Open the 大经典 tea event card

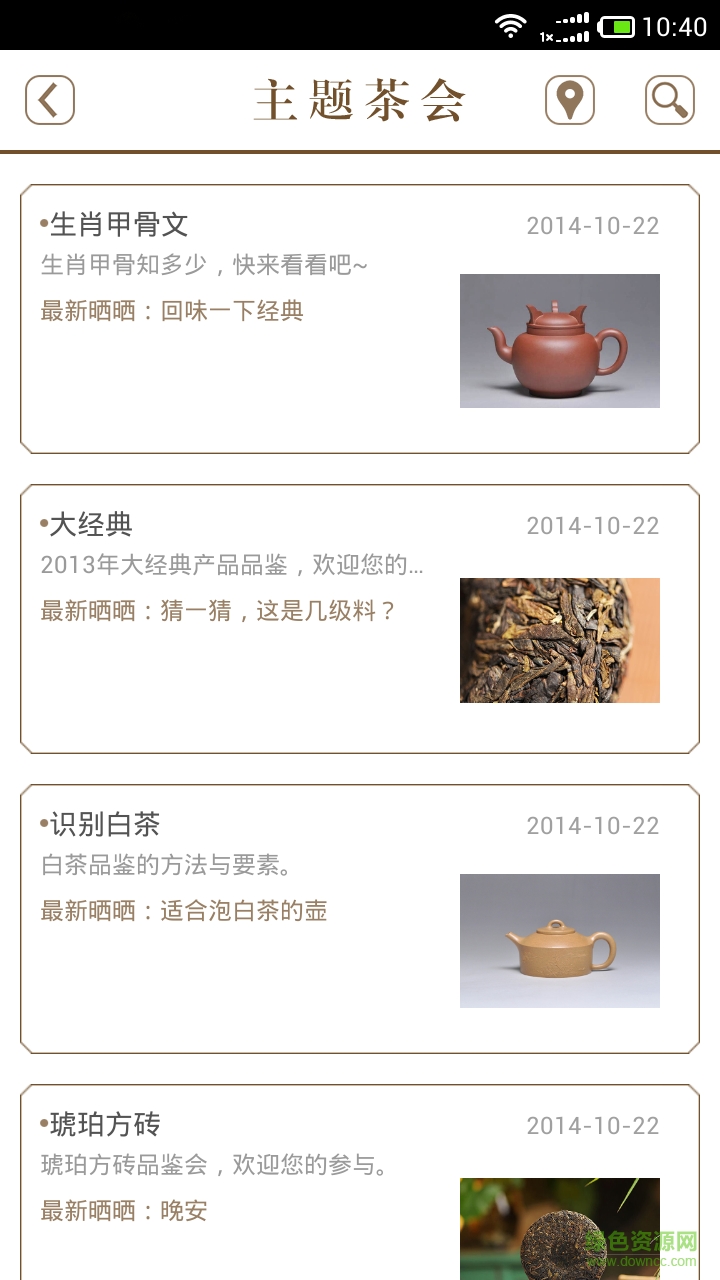click(x=360, y=615)
